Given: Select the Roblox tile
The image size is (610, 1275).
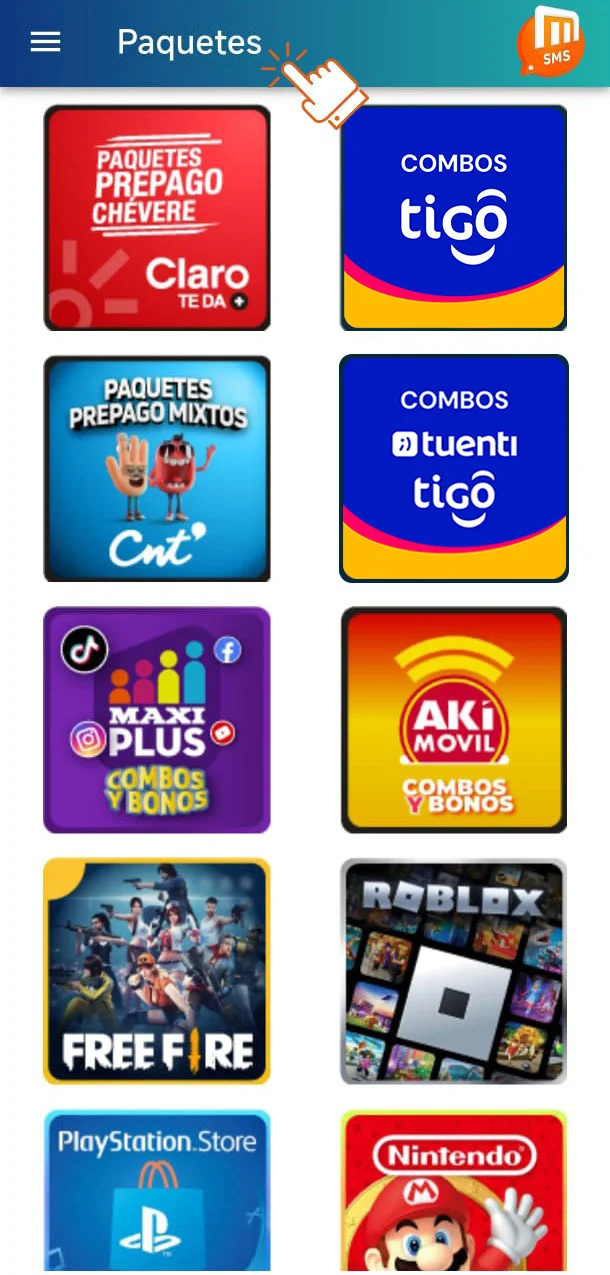Looking at the screenshot, I should (x=454, y=971).
